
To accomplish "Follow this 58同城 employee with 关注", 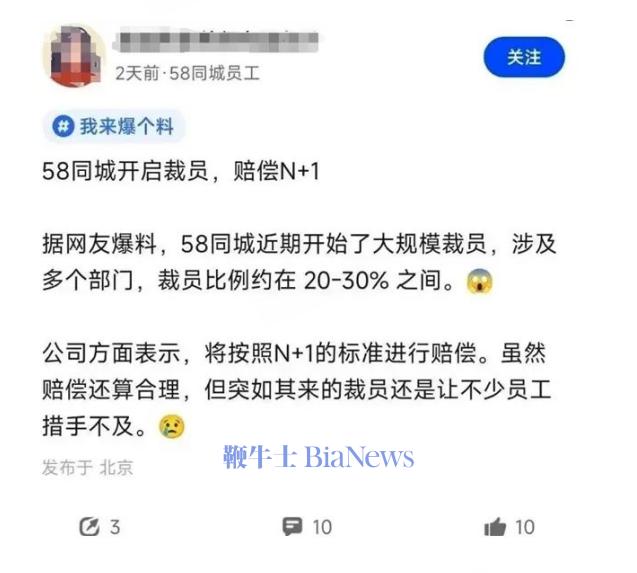I will pos(523,58).
